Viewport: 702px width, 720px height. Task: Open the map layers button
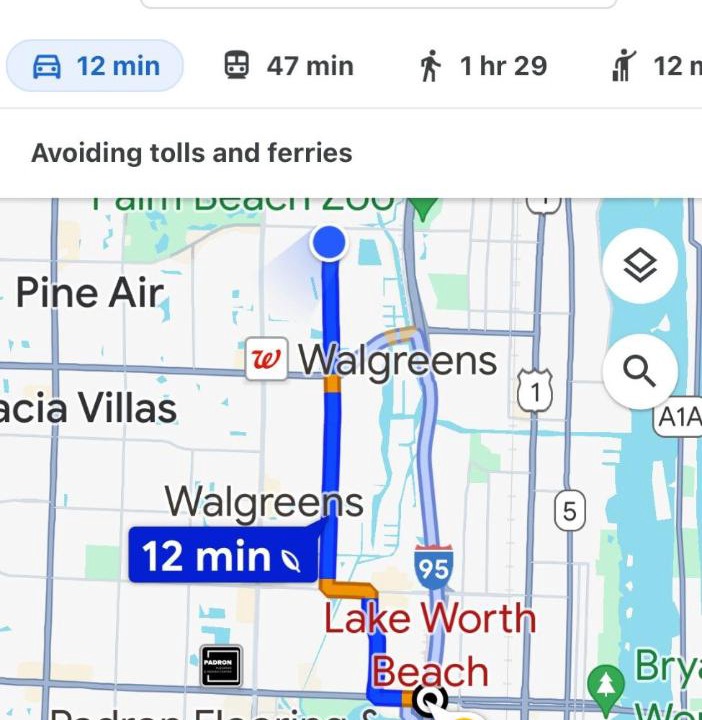pyautogui.click(x=640, y=267)
